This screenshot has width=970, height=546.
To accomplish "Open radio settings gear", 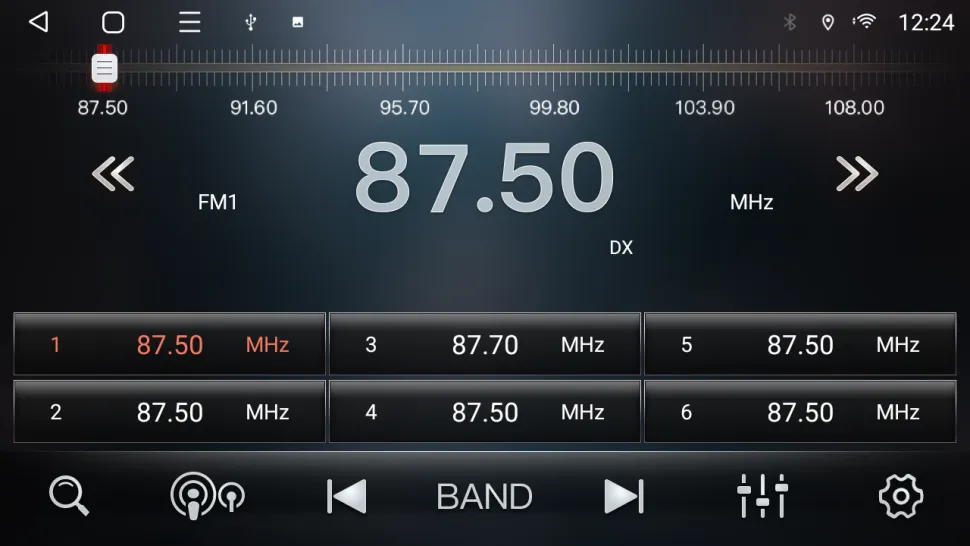I will click(x=900, y=496).
